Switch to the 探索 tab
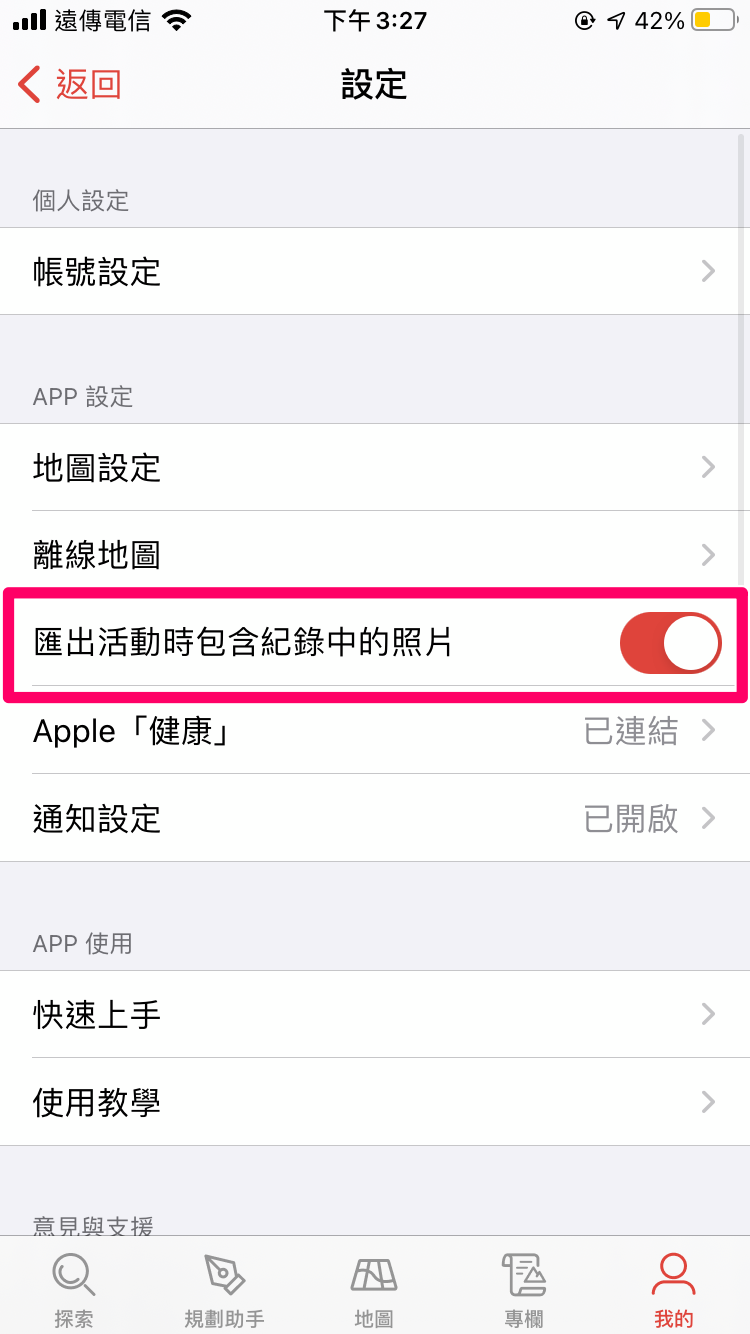Image resolution: width=750 pixels, height=1334 pixels. [74, 1289]
